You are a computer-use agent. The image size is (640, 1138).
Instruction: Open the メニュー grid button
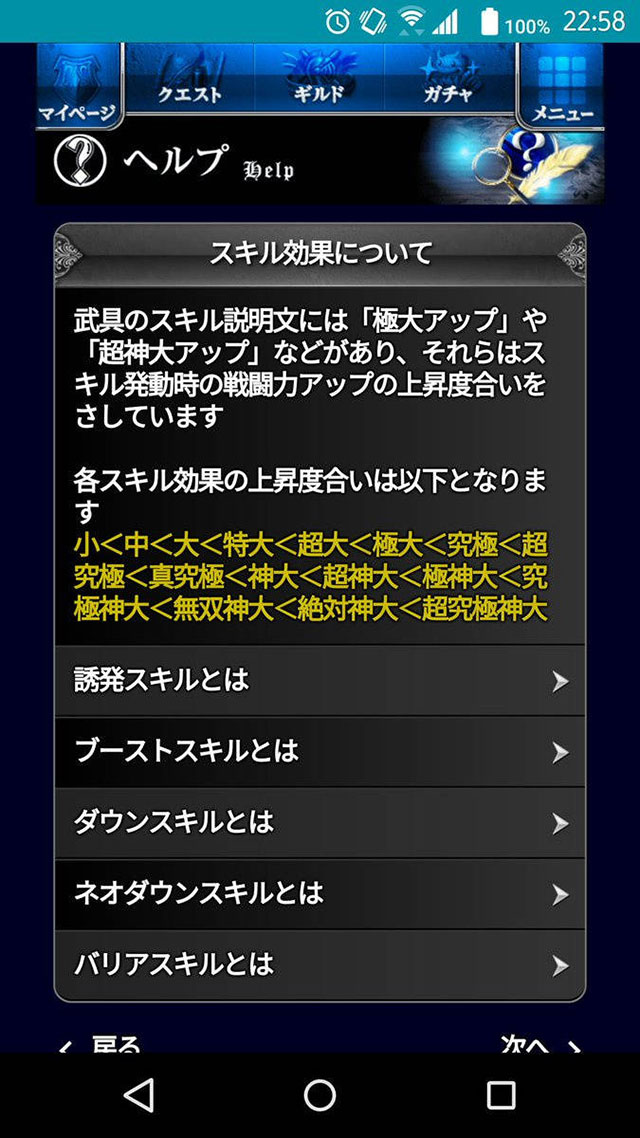click(x=561, y=85)
